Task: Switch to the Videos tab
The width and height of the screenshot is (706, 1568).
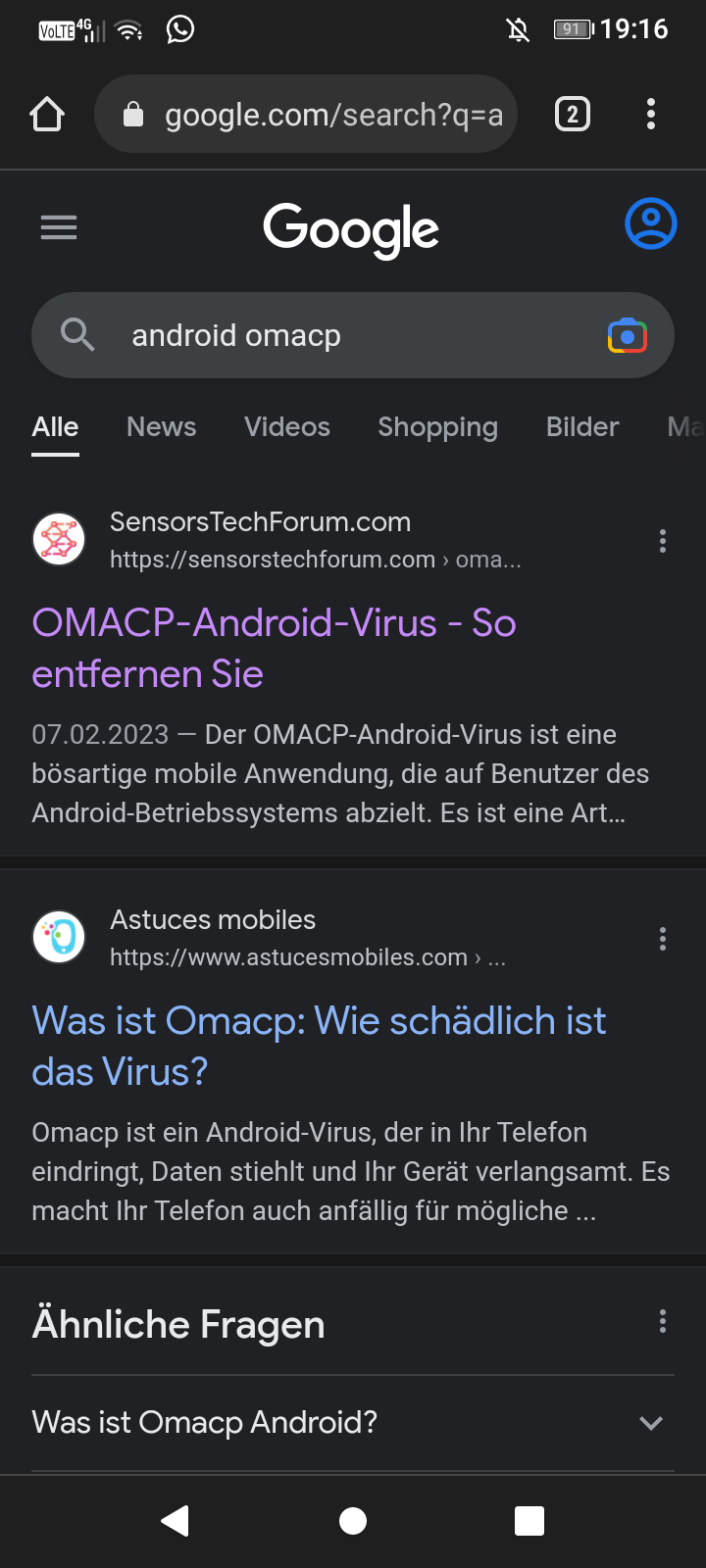Action: (x=286, y=427)
